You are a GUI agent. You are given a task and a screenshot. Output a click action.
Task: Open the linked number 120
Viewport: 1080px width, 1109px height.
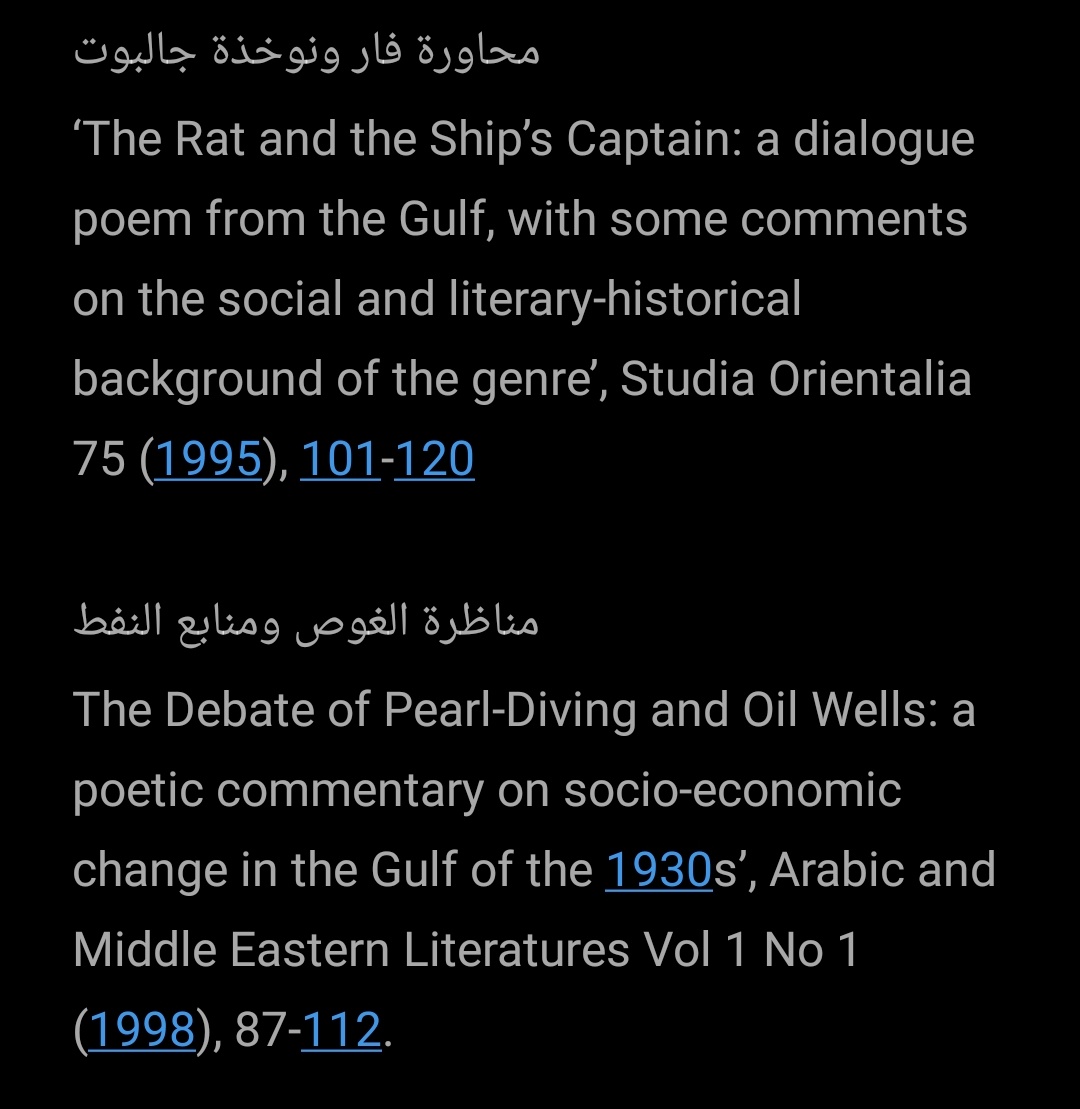434,459
